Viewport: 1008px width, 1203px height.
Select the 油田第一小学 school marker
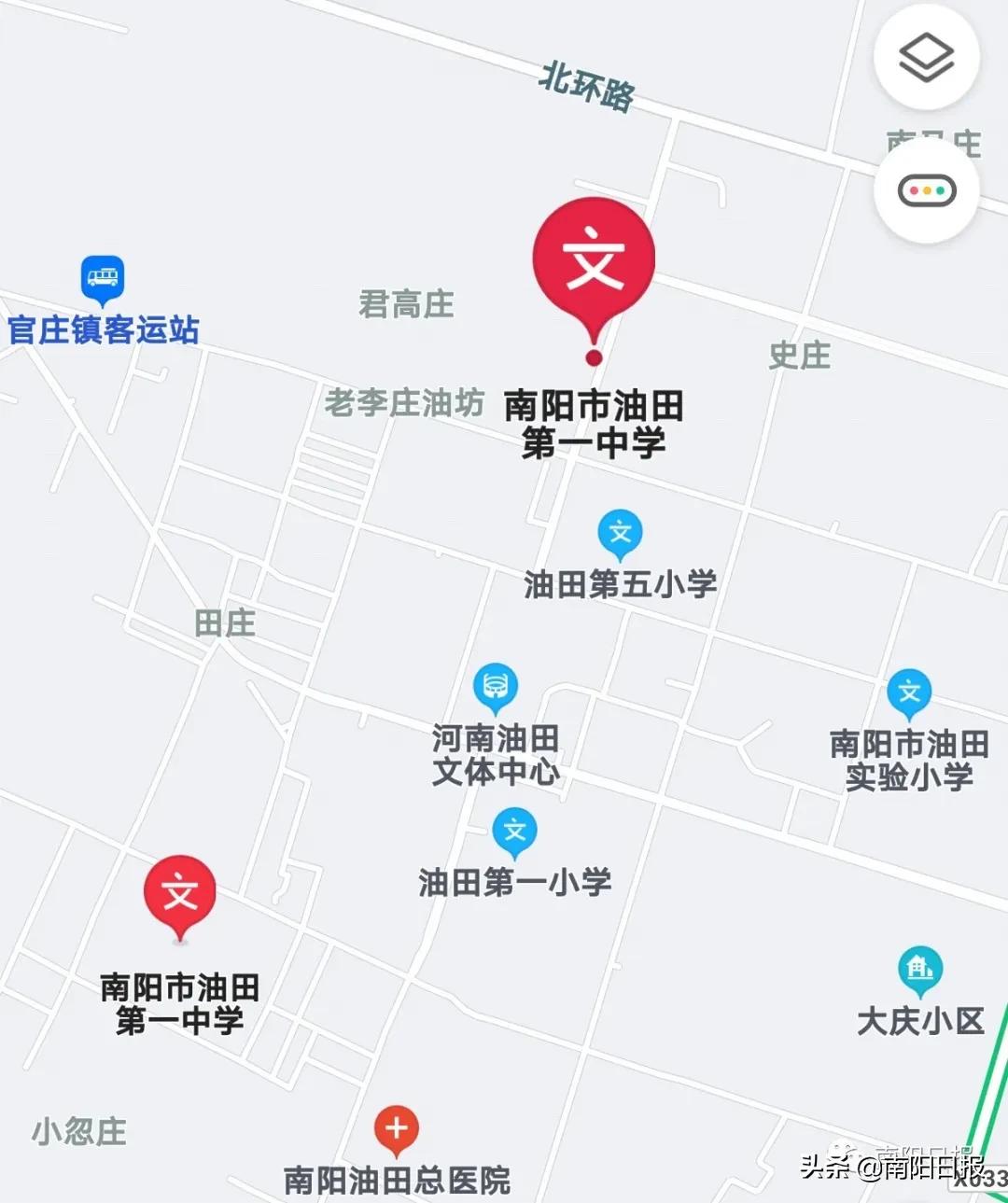coord(515,829)
